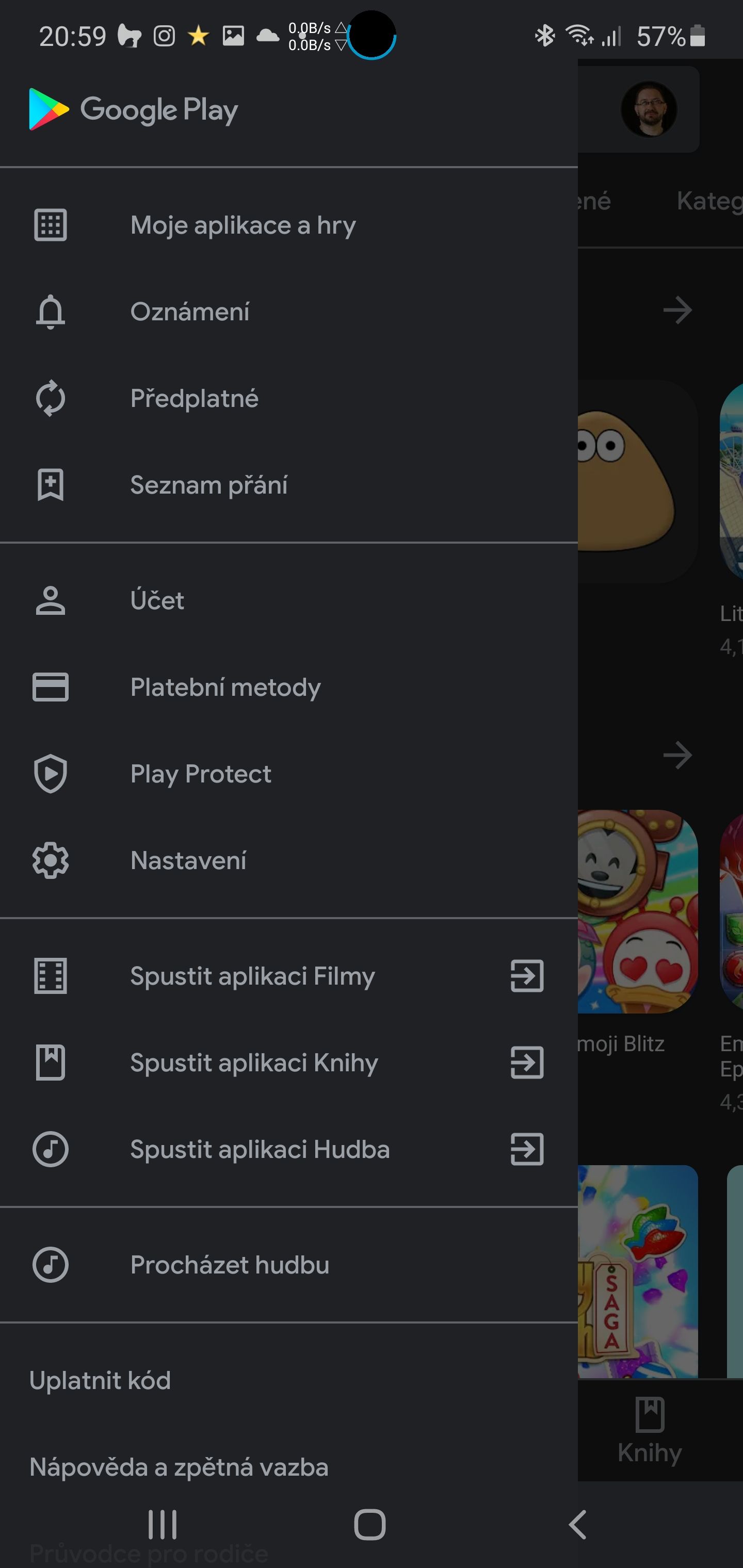Open Seznam přání wishlist
This screenshot has height=1568, width=743.
click(x=208, y=485)
